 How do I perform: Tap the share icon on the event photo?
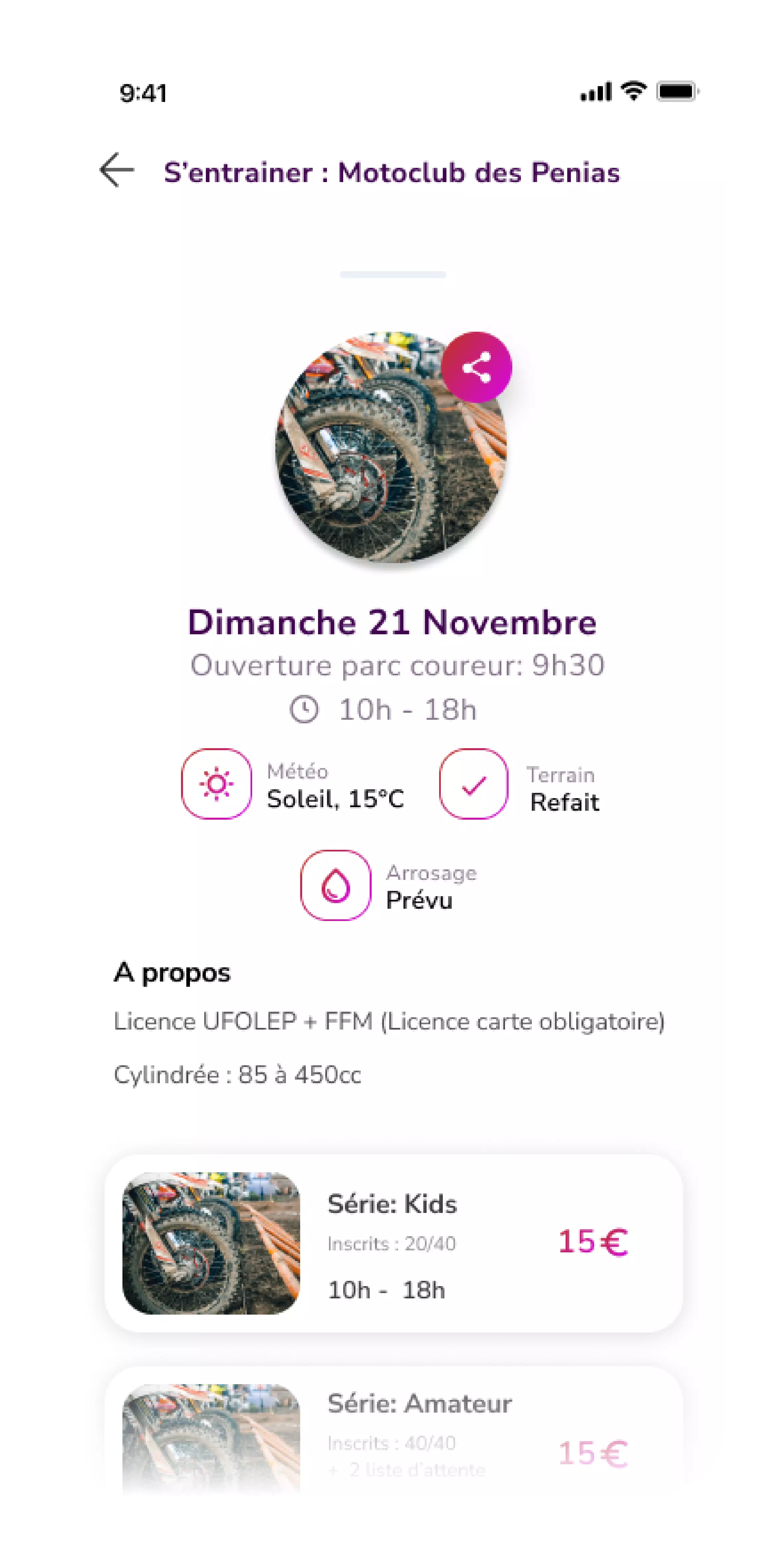(x=476, y=367)
